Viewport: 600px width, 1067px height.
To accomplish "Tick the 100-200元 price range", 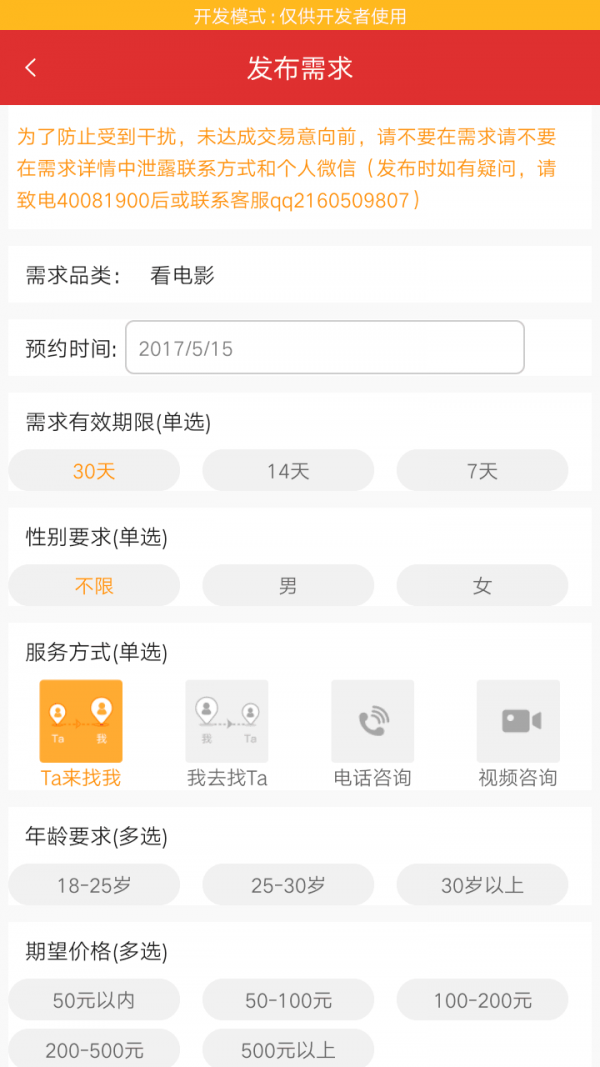I will pyautogui.click(x=482, y=1000).
